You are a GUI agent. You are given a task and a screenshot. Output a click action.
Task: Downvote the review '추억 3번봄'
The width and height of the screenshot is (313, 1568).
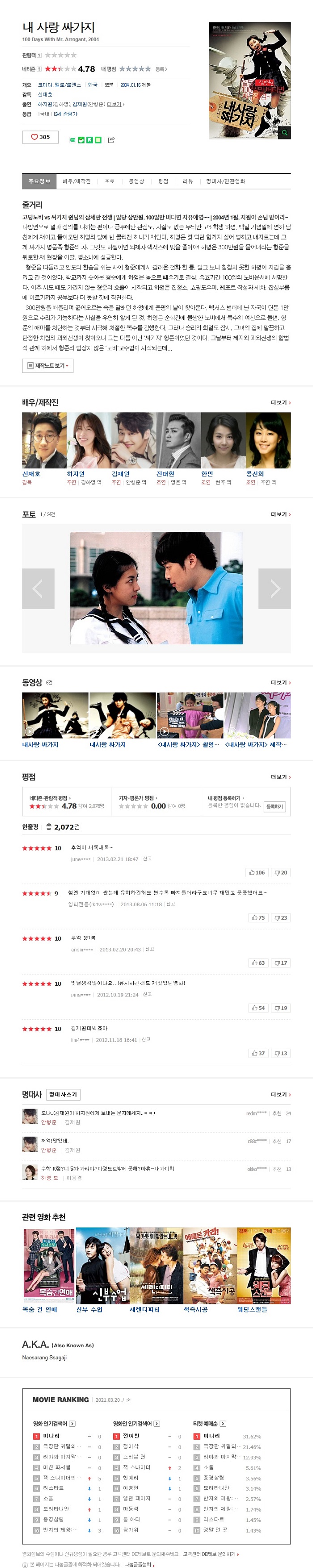pyautogui.click(x=281, y=963)
